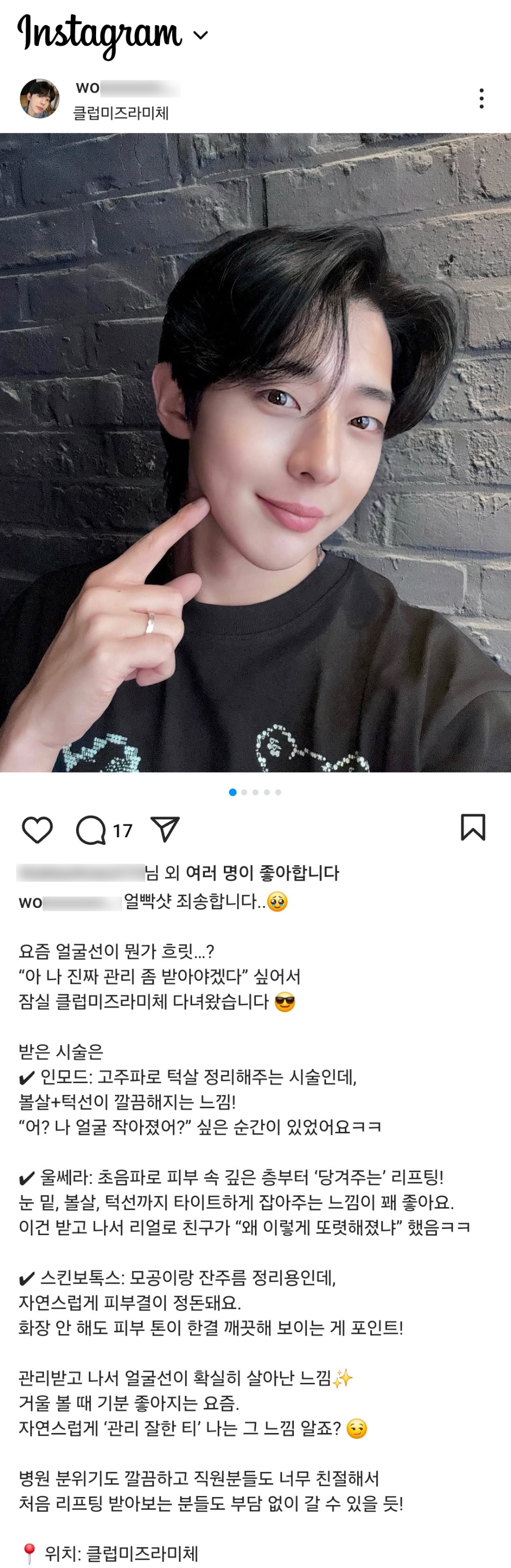Like this post with the heart
The height and width of the screenshot is (1568, 511).
[37, 830]
